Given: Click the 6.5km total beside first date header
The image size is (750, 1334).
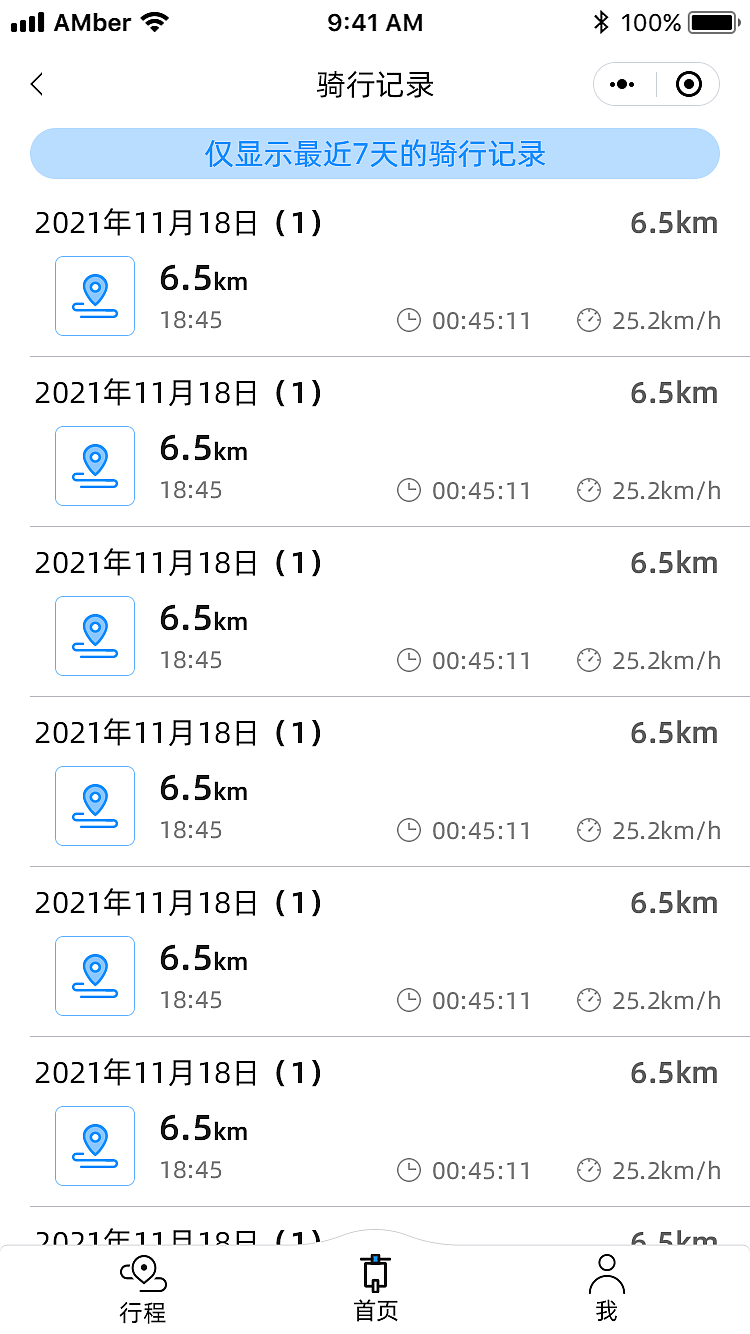Looking at the screenshot, I should coord(672,222).
